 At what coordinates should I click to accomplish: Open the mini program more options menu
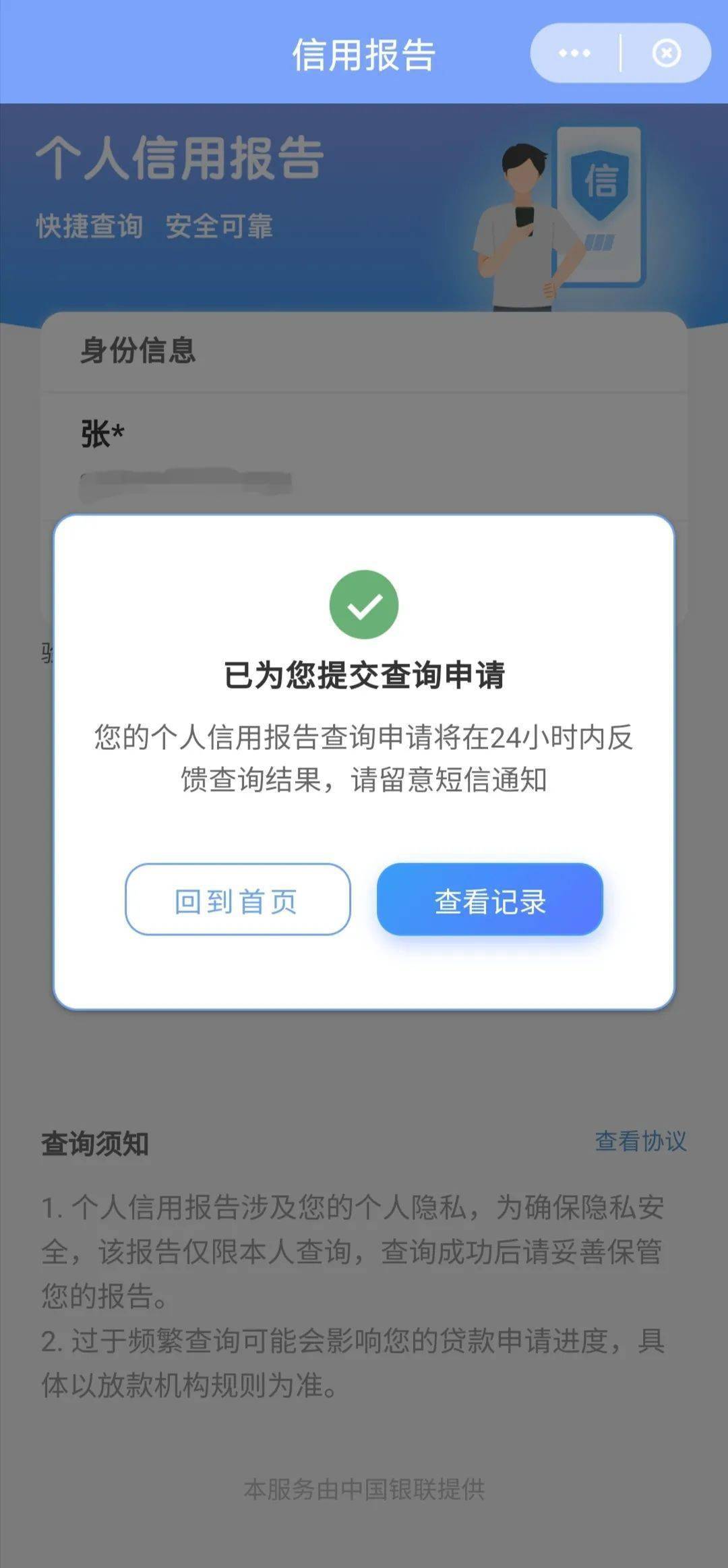pyautogui.click(x=574, y=53)
